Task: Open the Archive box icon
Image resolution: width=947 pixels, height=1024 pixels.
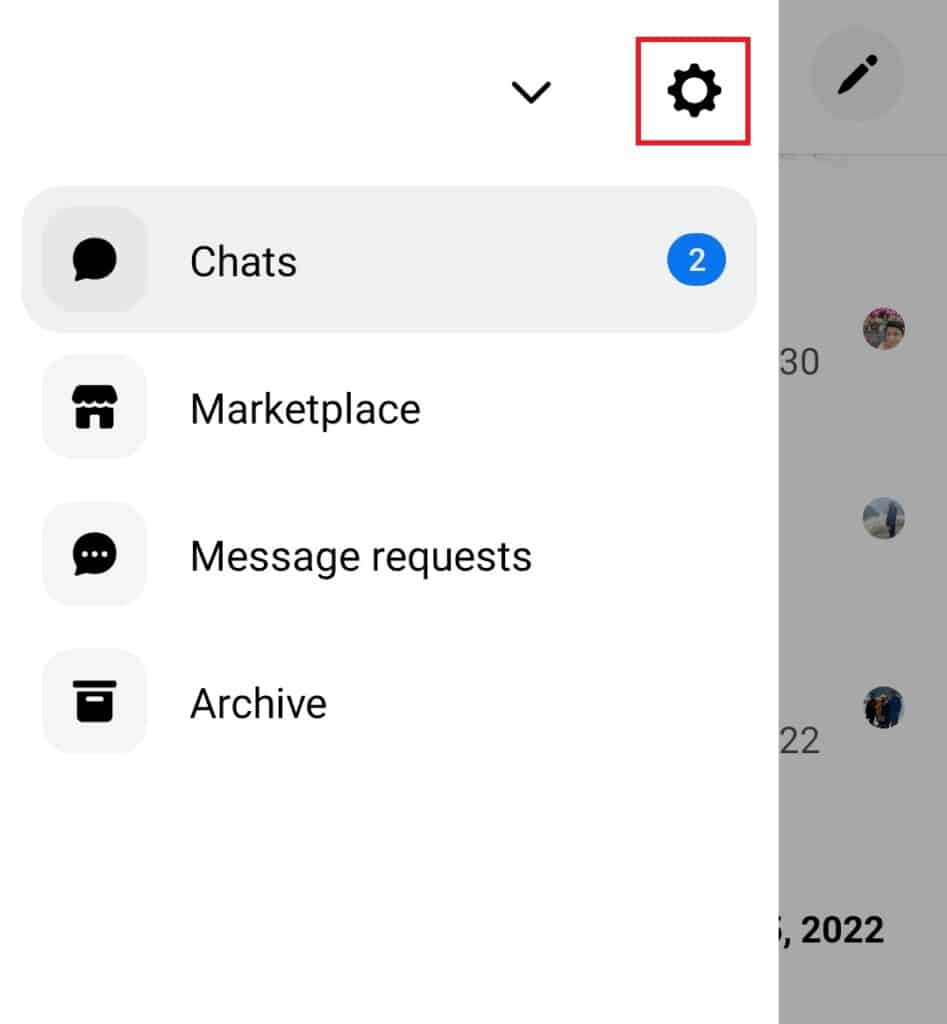Action: tap(93, 701)
